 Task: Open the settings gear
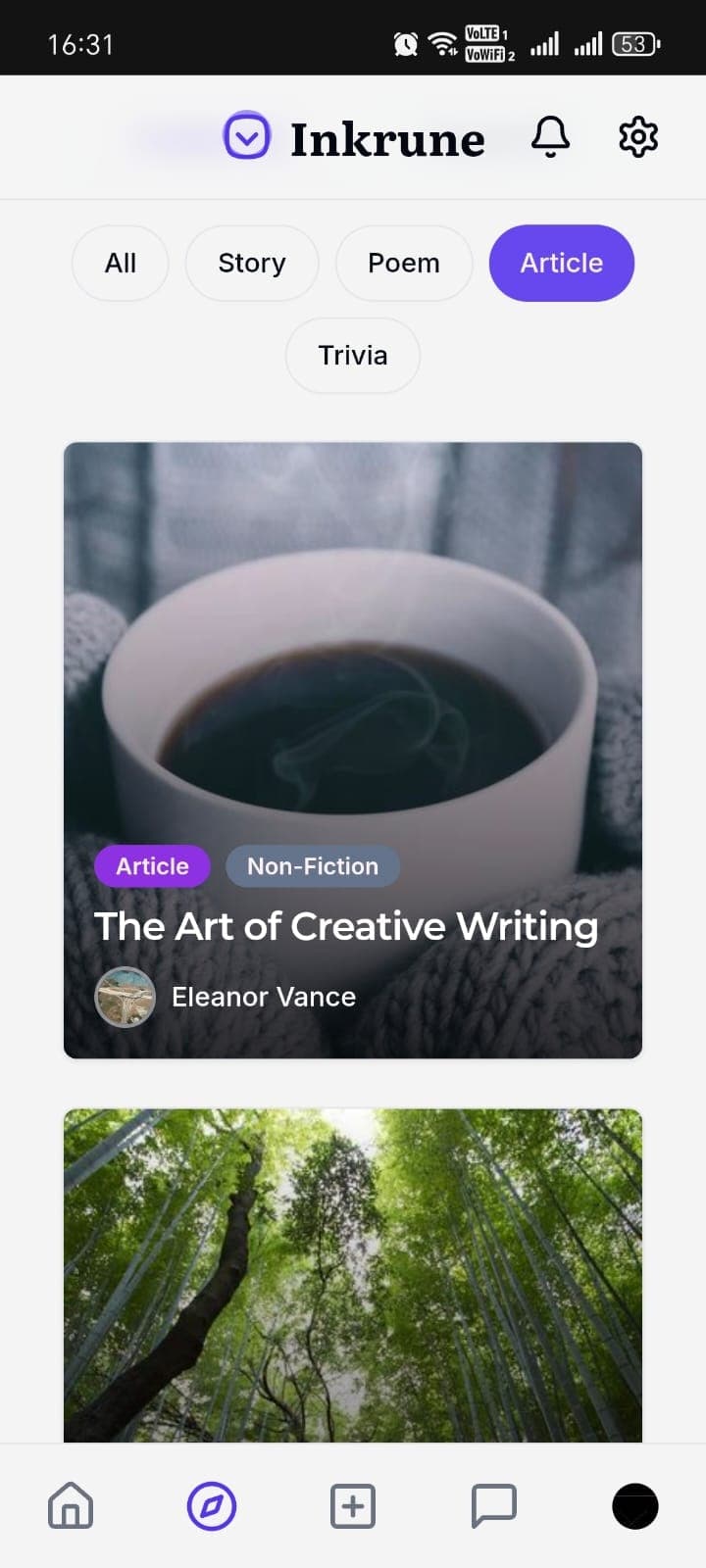click(x=638, y=137)
